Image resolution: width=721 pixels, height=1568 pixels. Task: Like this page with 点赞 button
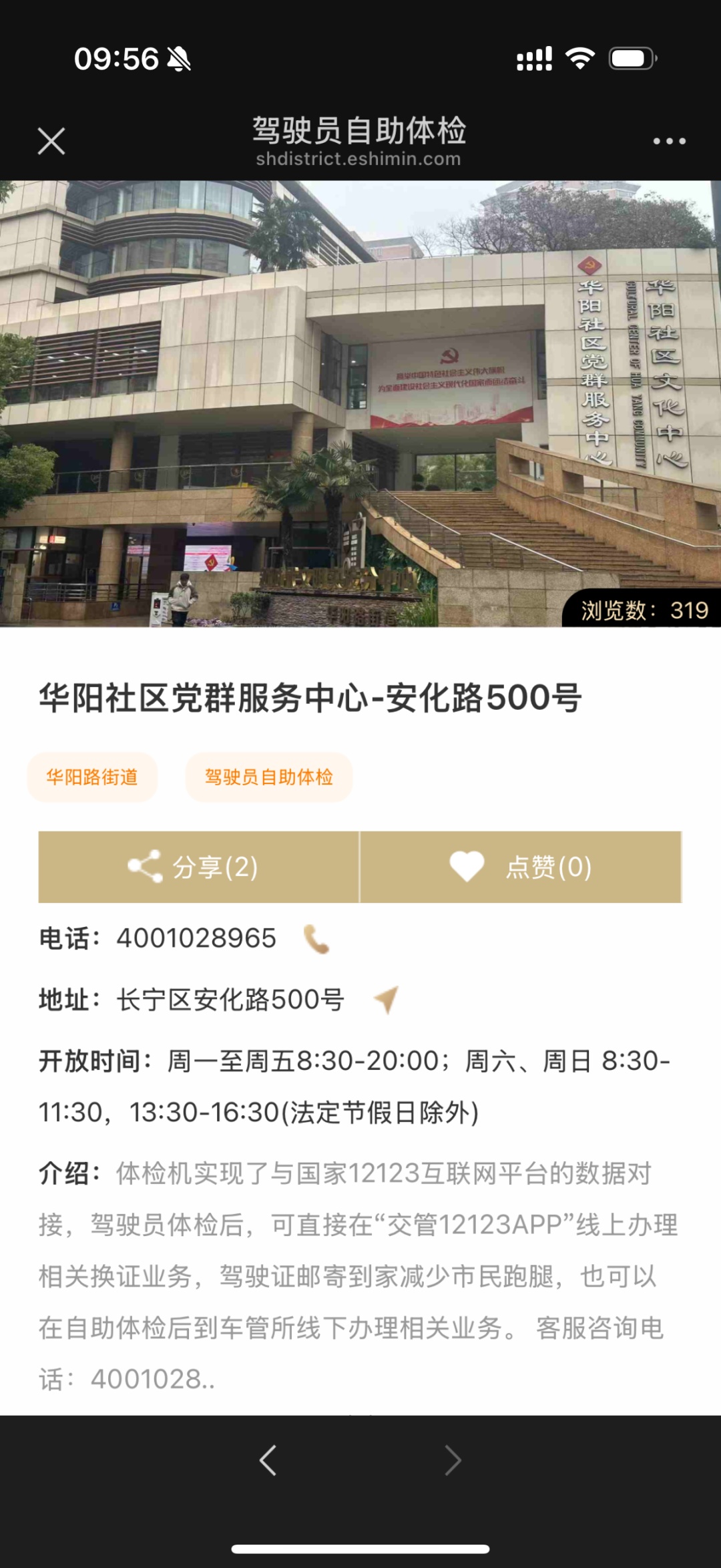[521, 867]
